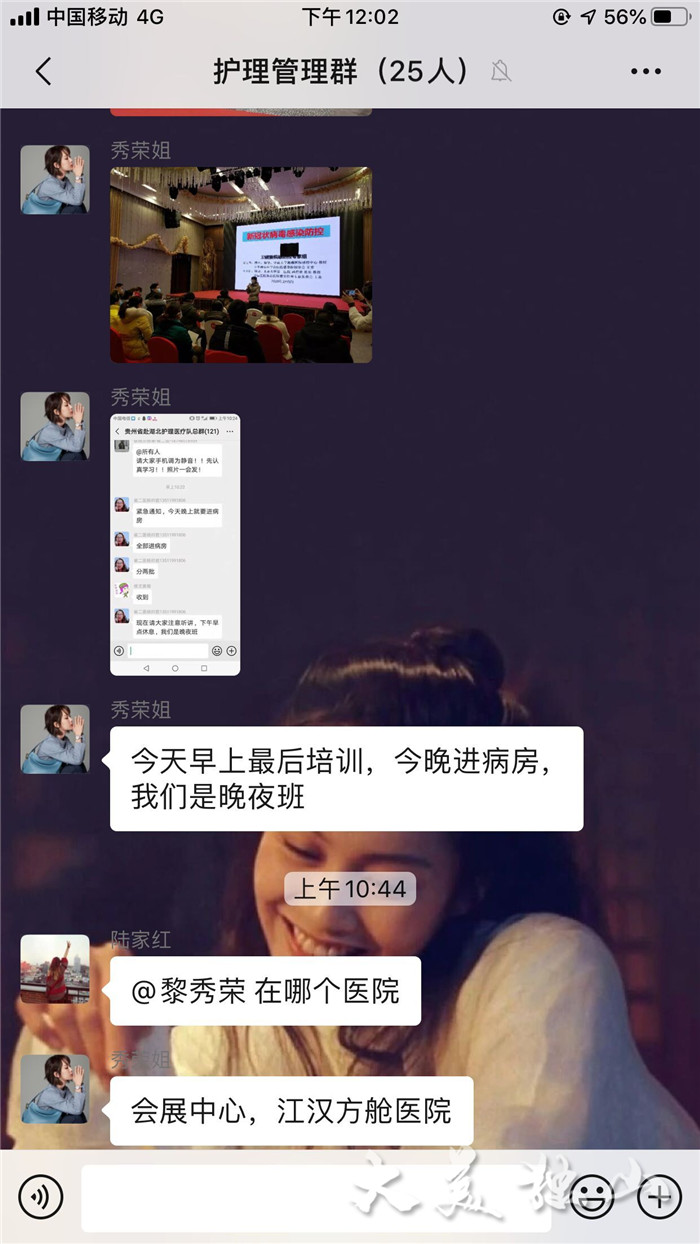The width and height of the screenshot is (700, 1244).
Task: Open the plus attachment menu
Action: pos(659,1197)
